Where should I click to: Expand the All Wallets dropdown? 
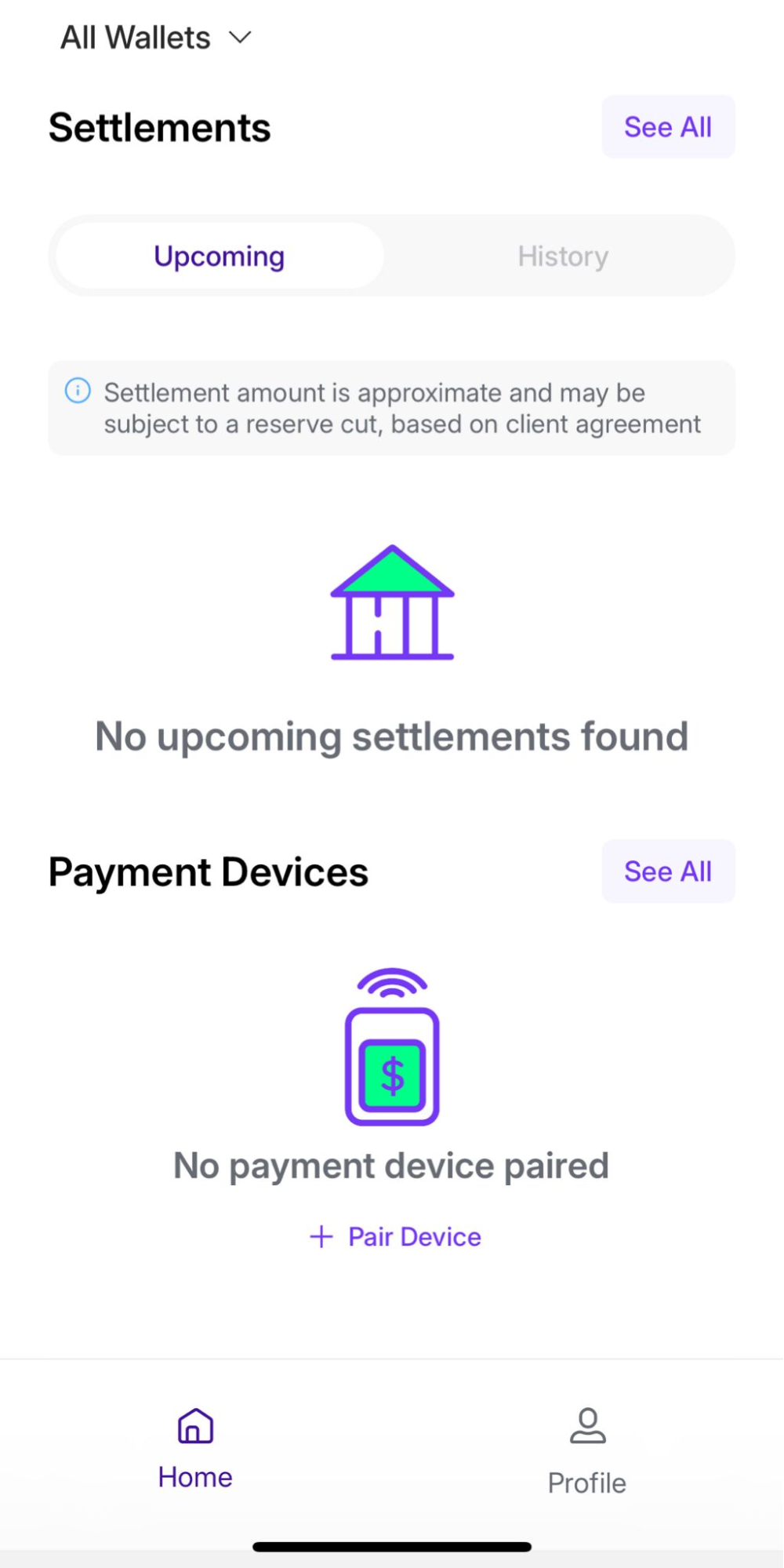156,38
